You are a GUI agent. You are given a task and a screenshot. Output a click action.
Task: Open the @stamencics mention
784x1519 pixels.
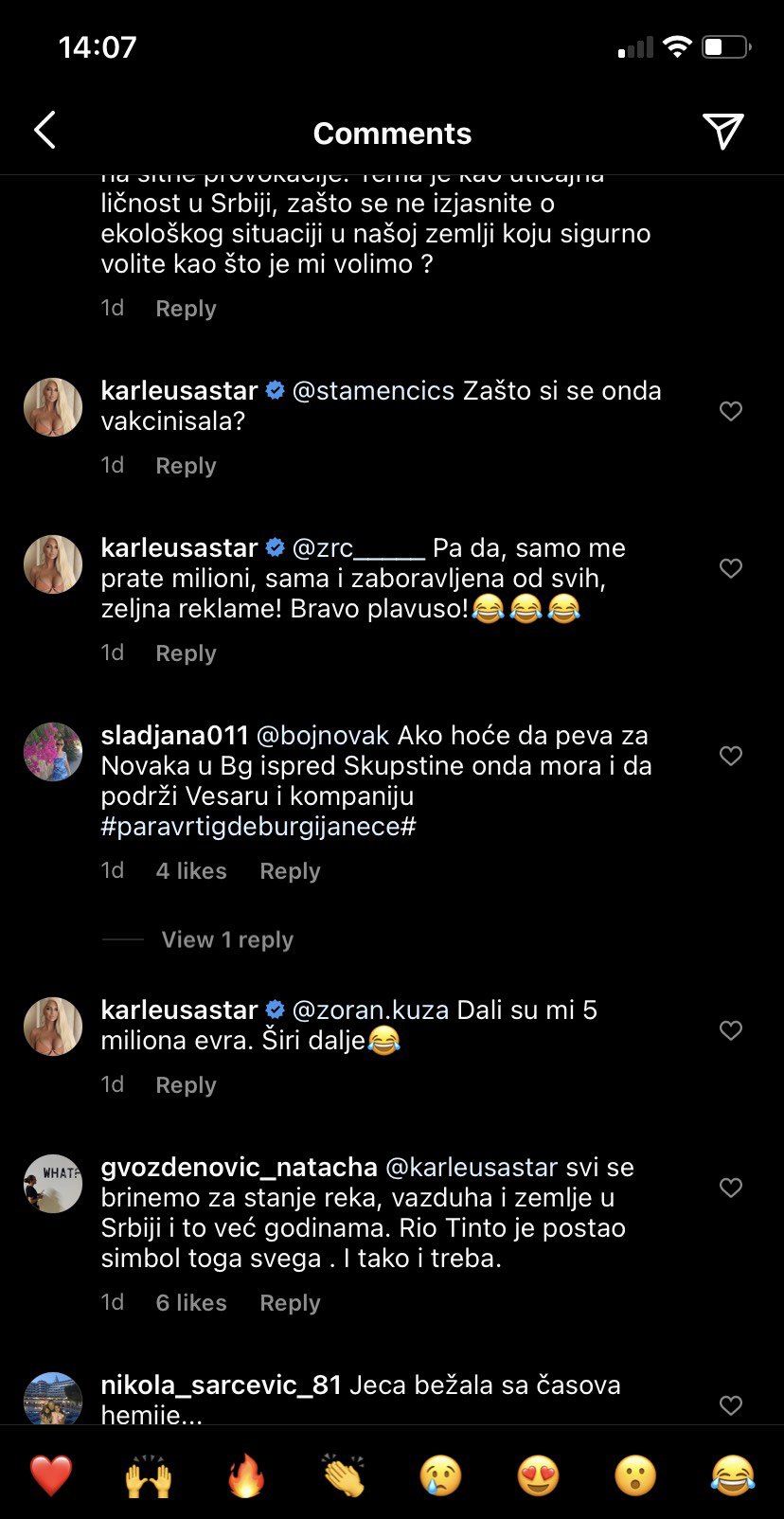click(x=373, y=391)
